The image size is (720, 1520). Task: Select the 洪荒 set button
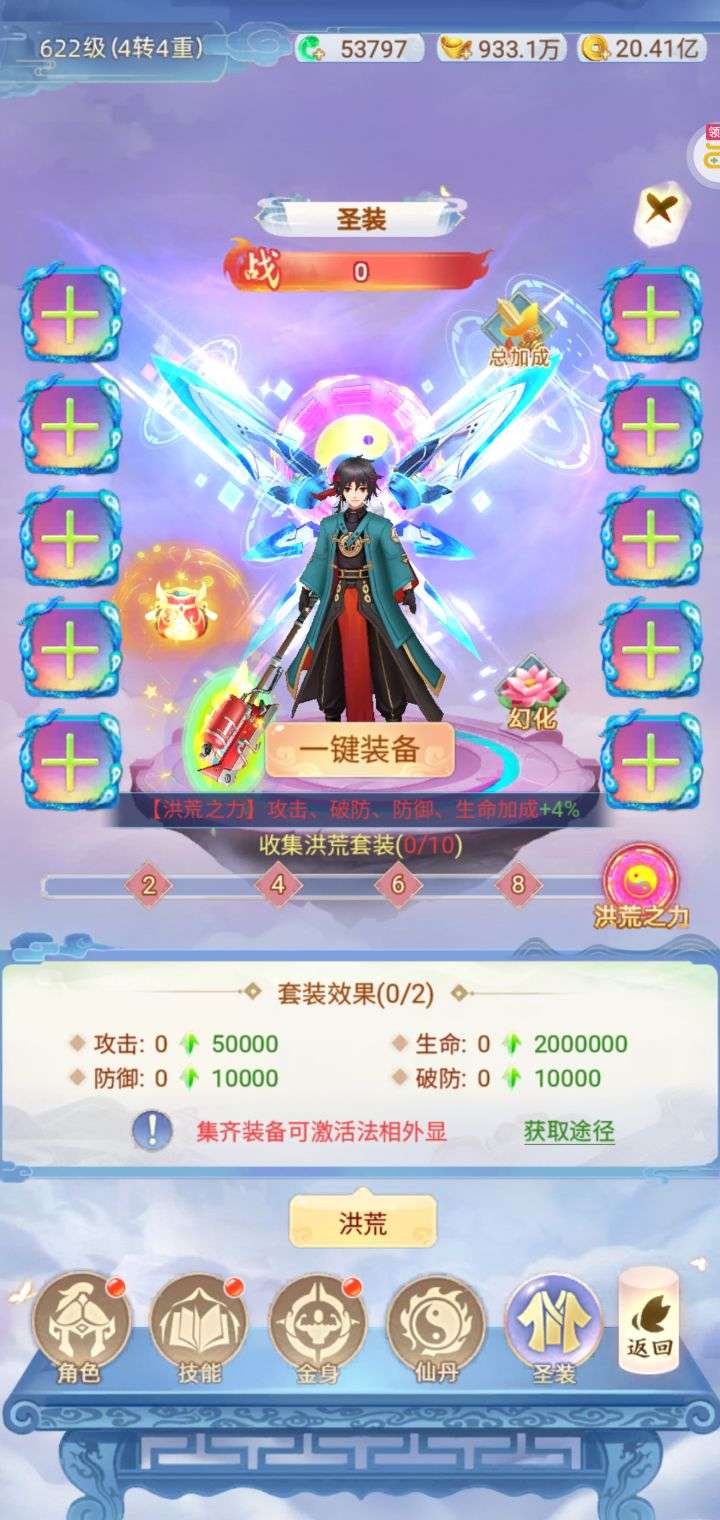coord(363,1221)
